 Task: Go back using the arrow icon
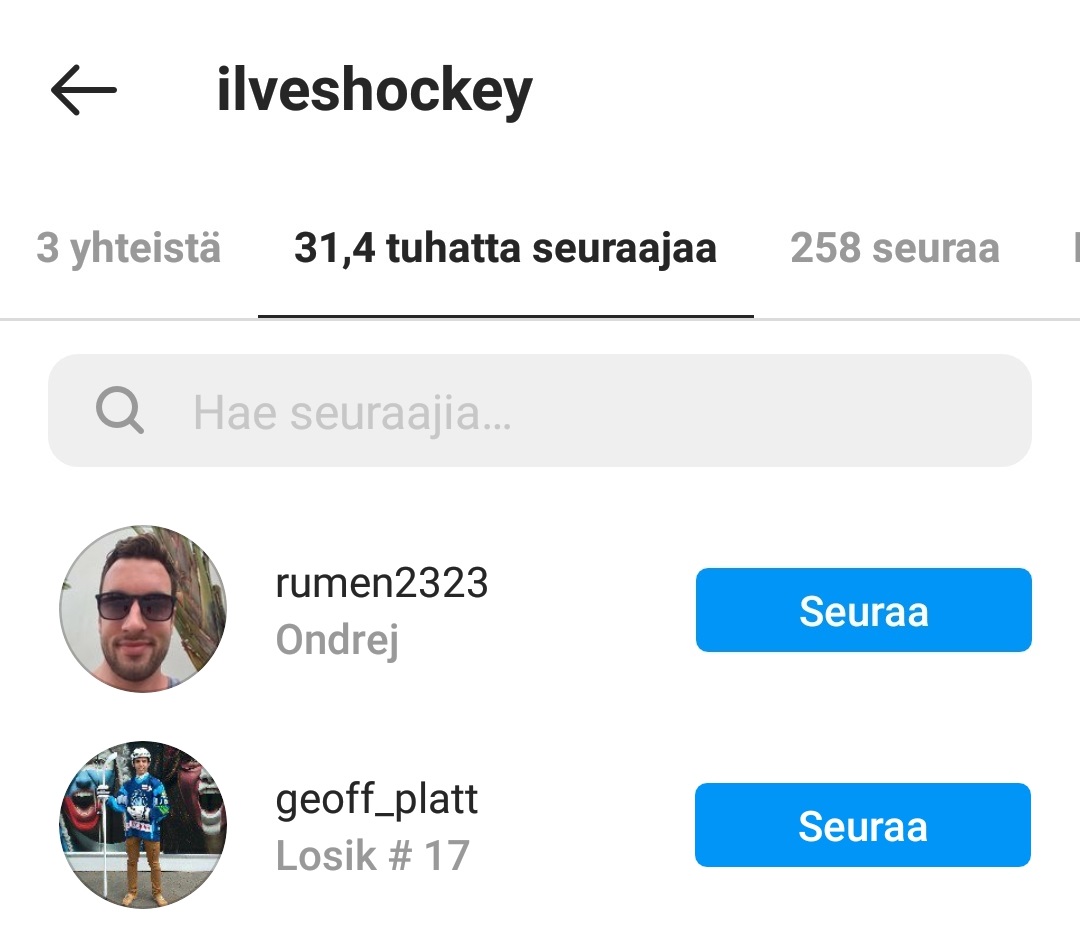[84, 91]
